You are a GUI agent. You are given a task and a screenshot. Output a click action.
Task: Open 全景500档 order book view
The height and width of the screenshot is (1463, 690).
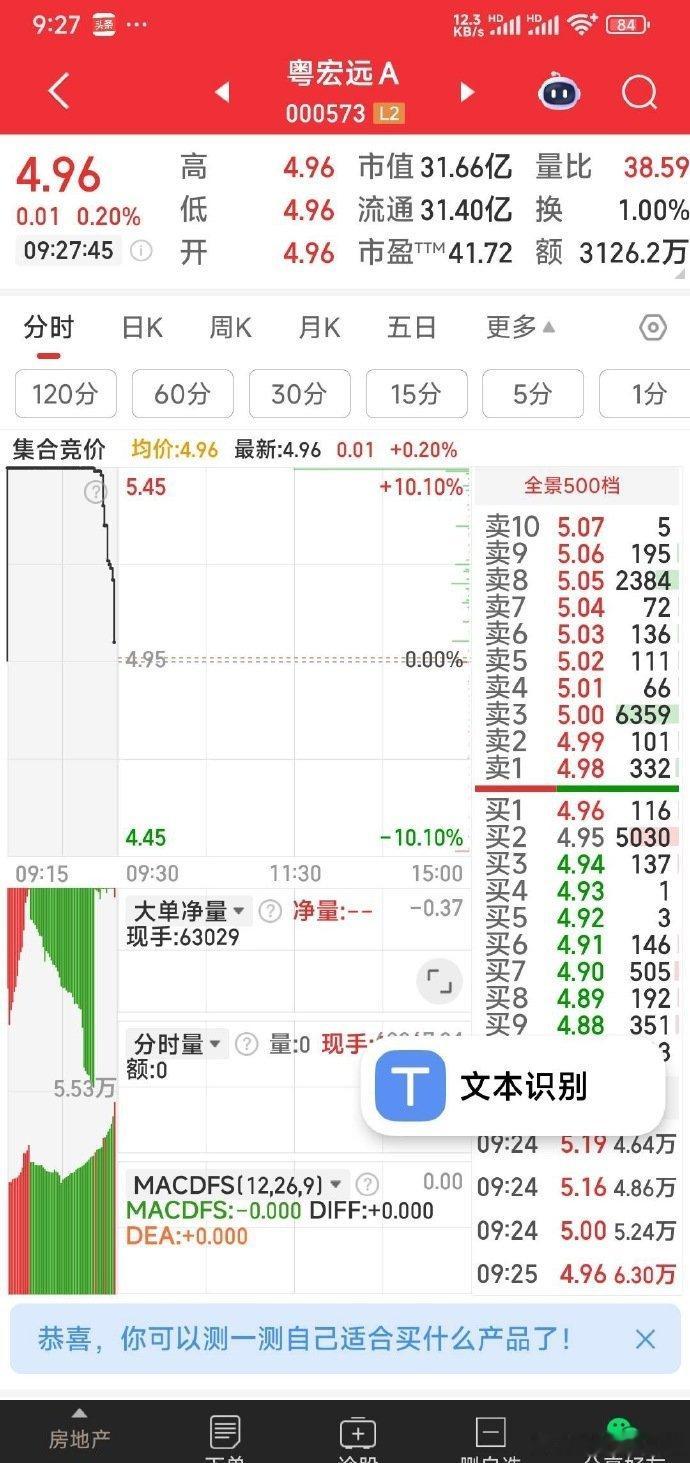572,486
